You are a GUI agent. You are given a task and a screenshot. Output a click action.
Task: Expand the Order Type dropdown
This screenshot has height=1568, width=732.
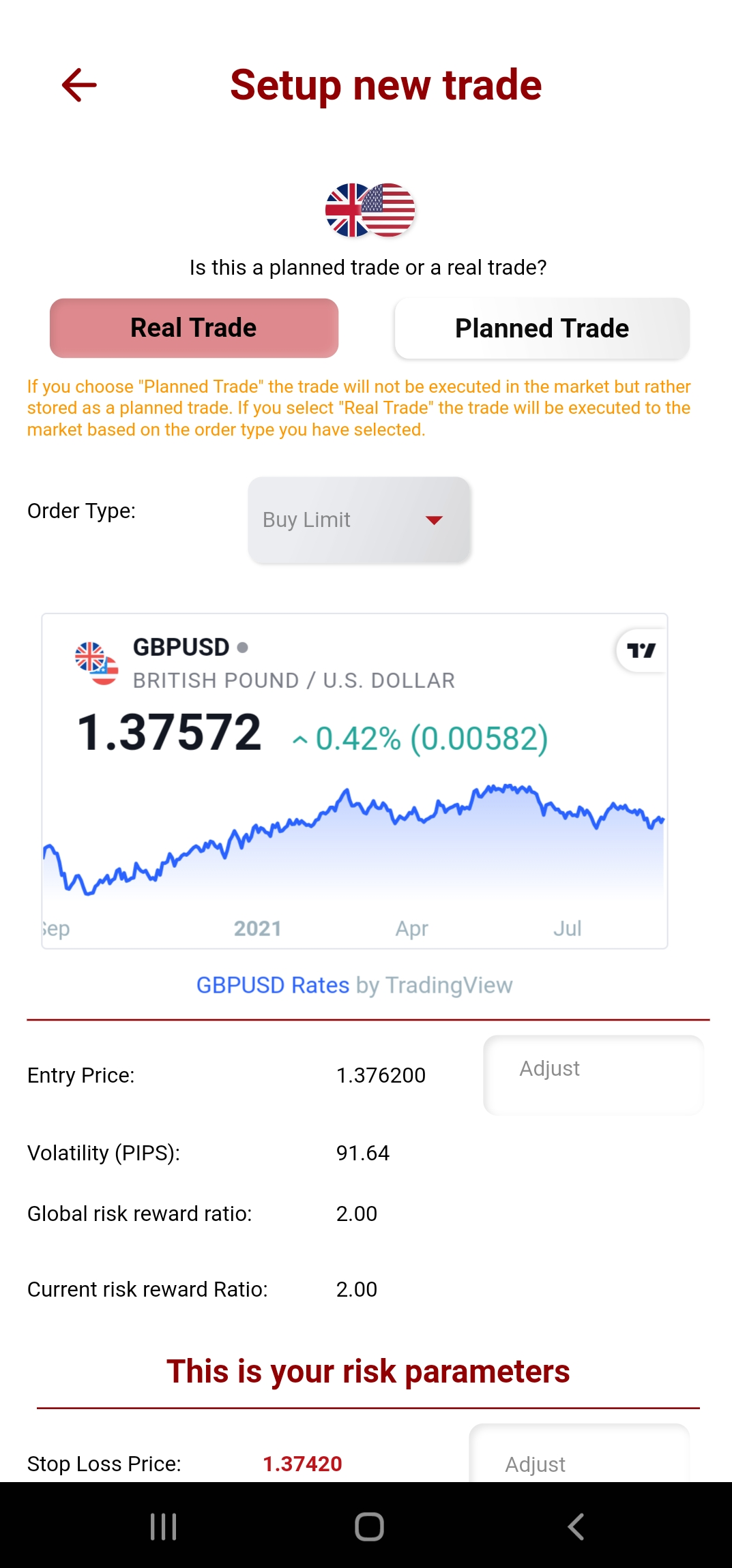(x=359, y=519)
